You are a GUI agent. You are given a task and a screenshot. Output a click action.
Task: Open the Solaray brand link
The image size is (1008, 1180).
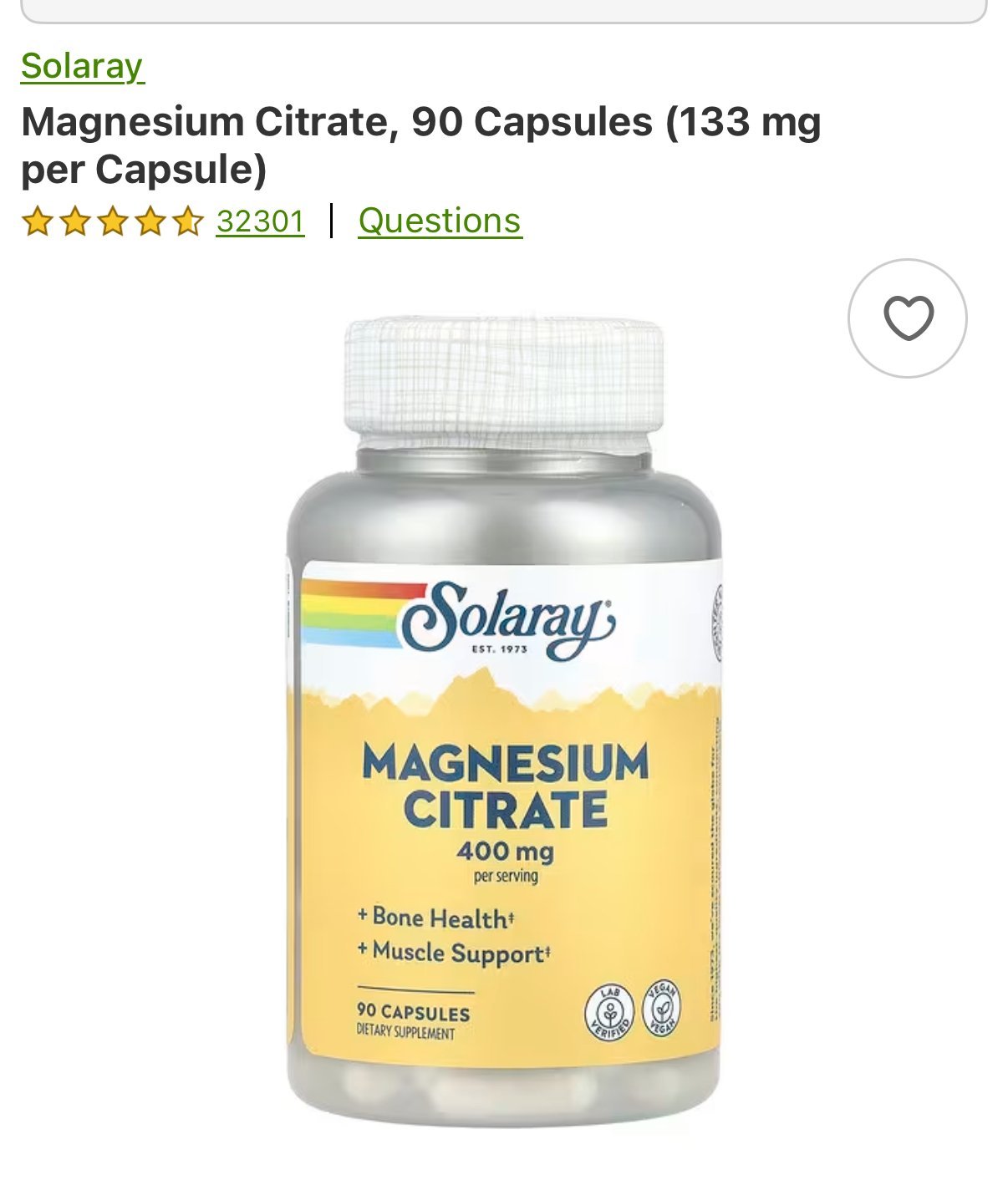pos(82,66)
